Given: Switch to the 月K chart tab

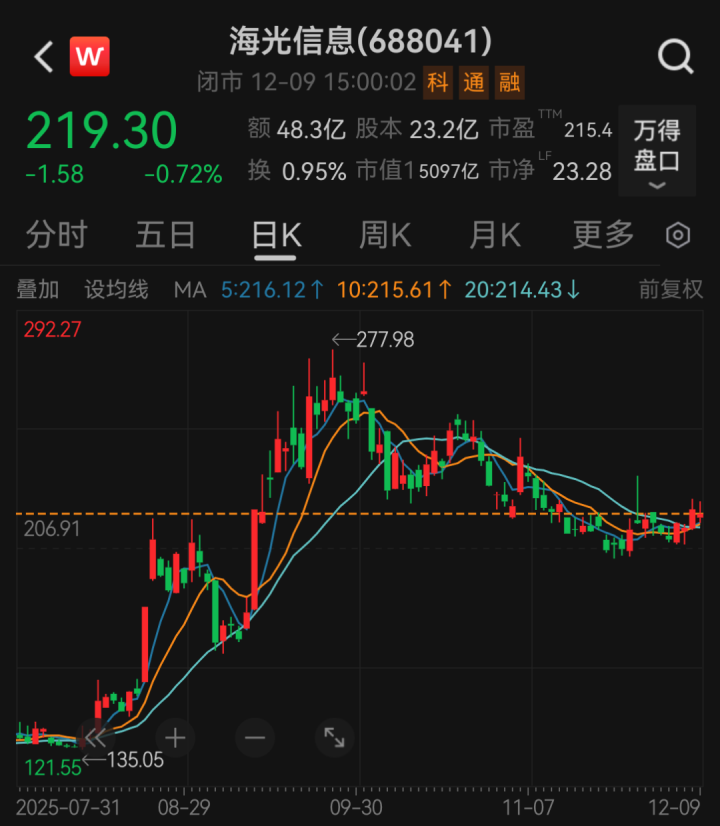Looking at the screenshot, I should [495, 234].
